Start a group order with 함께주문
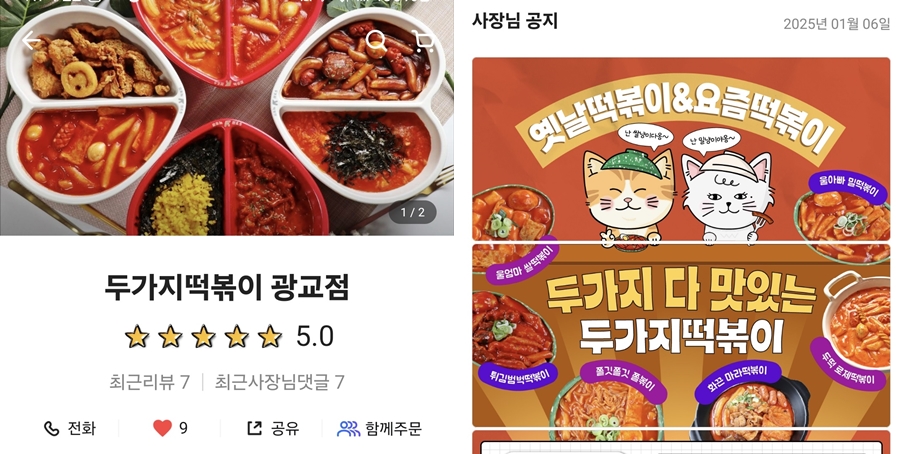This screenshot has width=908, height=454. 380,428
